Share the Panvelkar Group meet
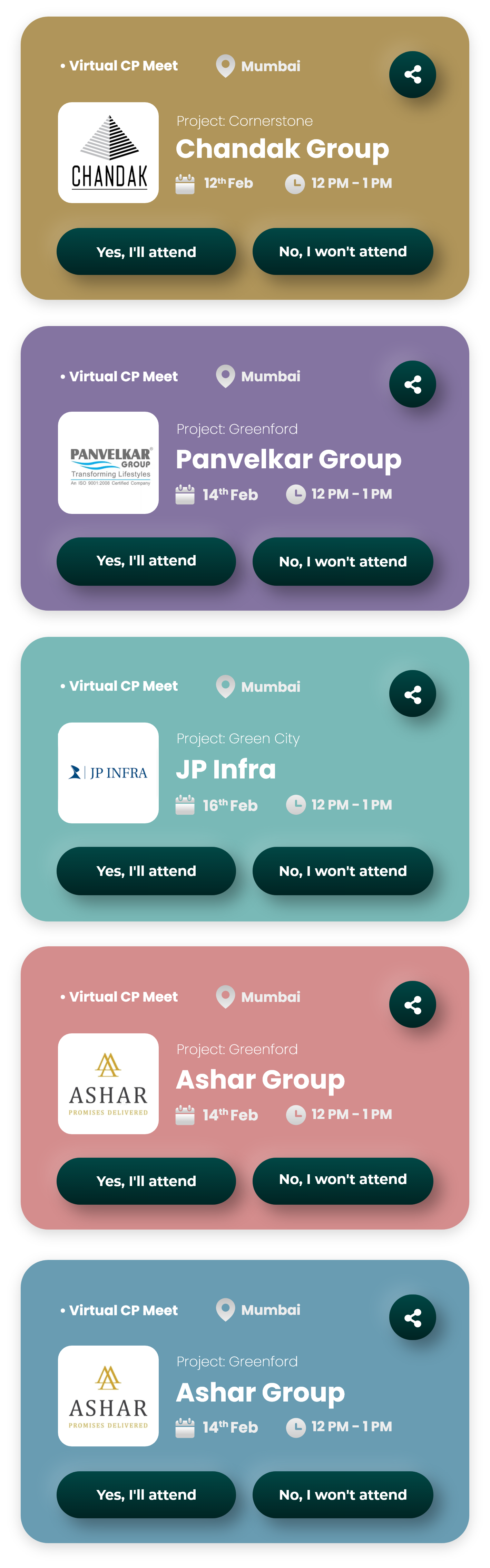This screenshot has height=1568, width=490. 412,384
